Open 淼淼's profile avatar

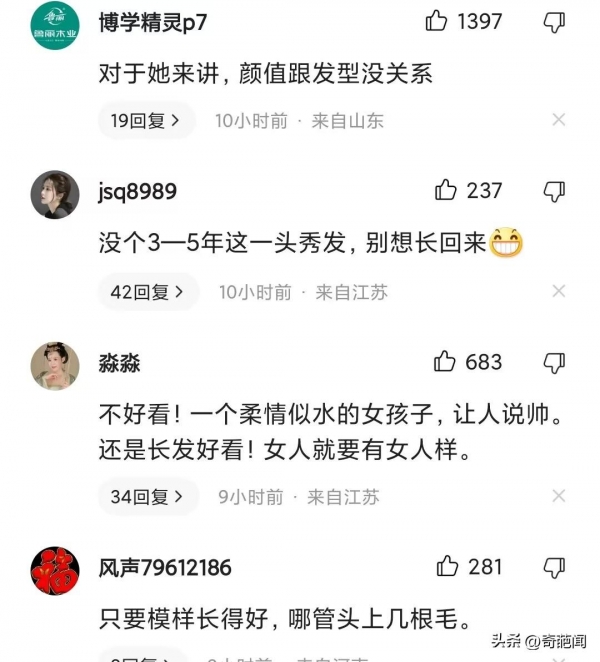click(x=55, y=366)
